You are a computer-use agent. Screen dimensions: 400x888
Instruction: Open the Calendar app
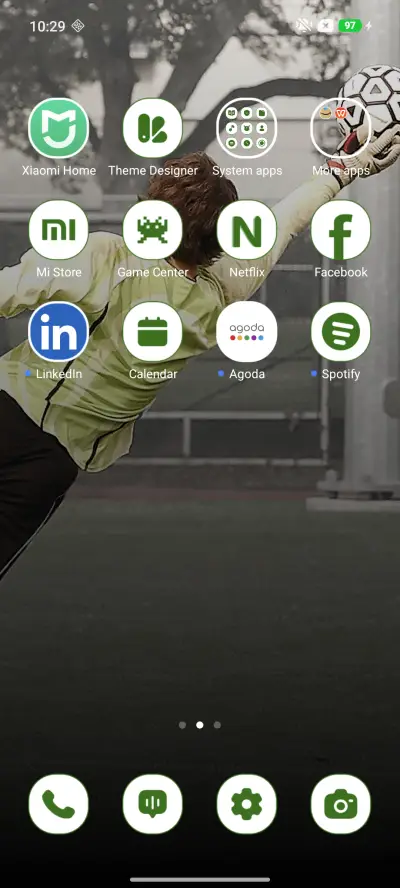152,332
